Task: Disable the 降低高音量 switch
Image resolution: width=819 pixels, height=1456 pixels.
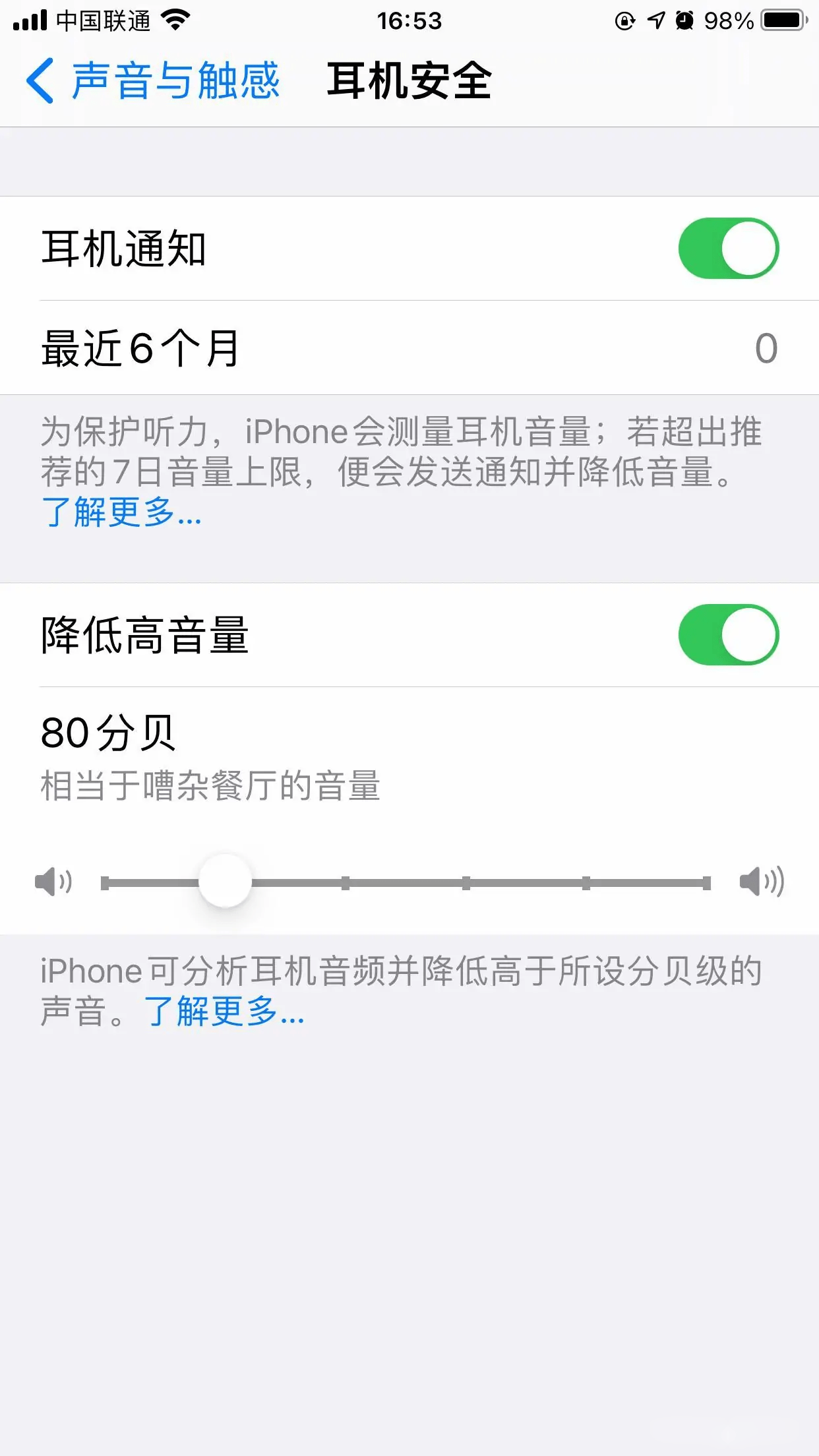Action: click(x=728, y=635)
